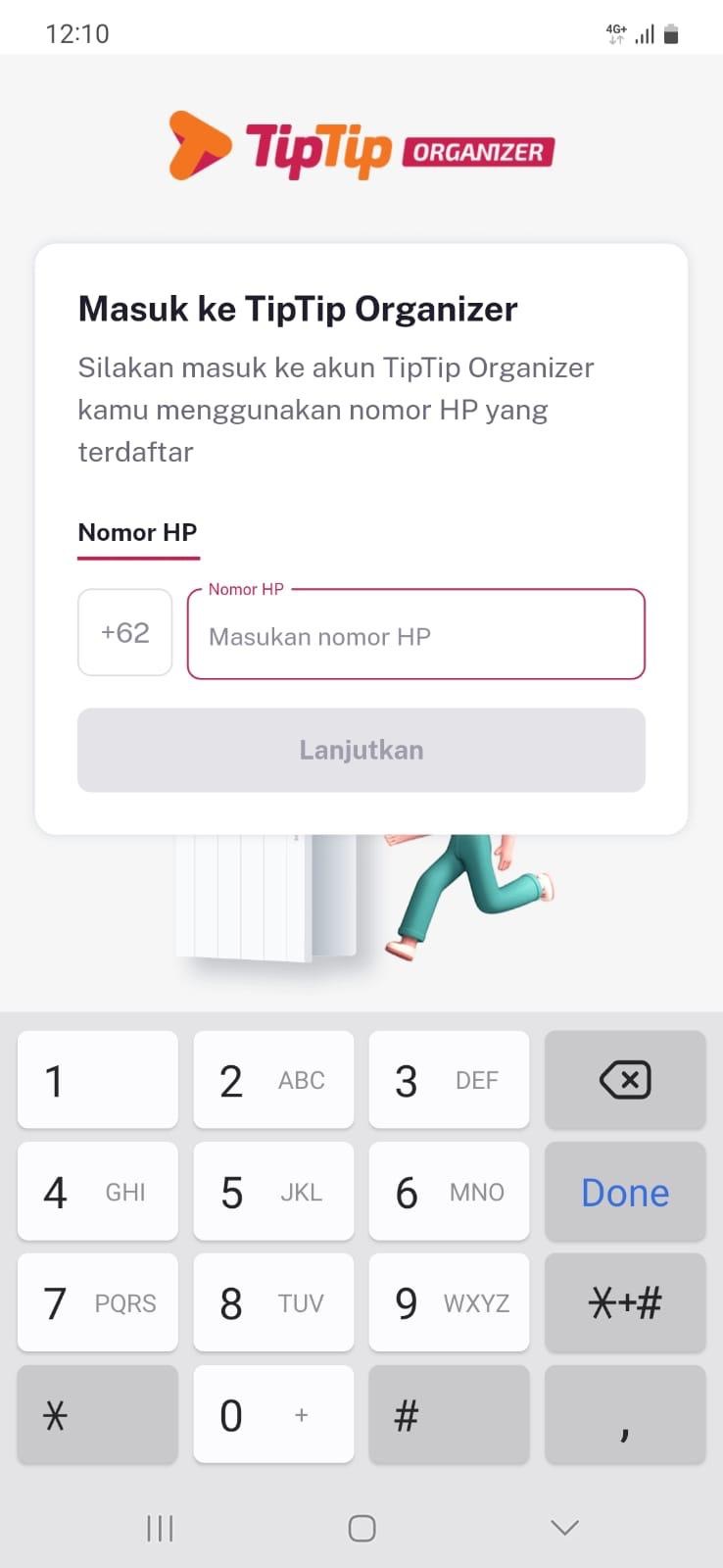Image resolution: width=723 pixels, height=1568 pixels.
Task: Tap the Lanjutkan button
Action: pyautogui.click(x=361, y=751)
